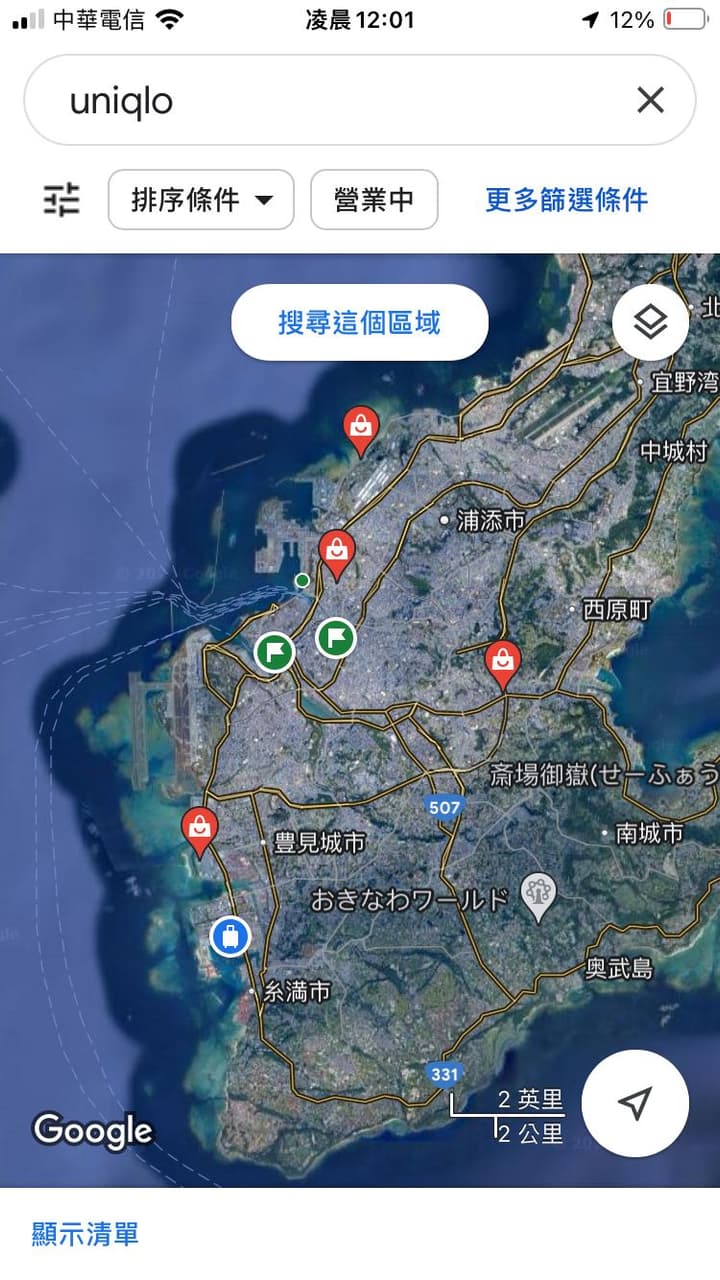Screen dimensions: 720x1280
Task: Open the map layers button
Action: (650, 322)
